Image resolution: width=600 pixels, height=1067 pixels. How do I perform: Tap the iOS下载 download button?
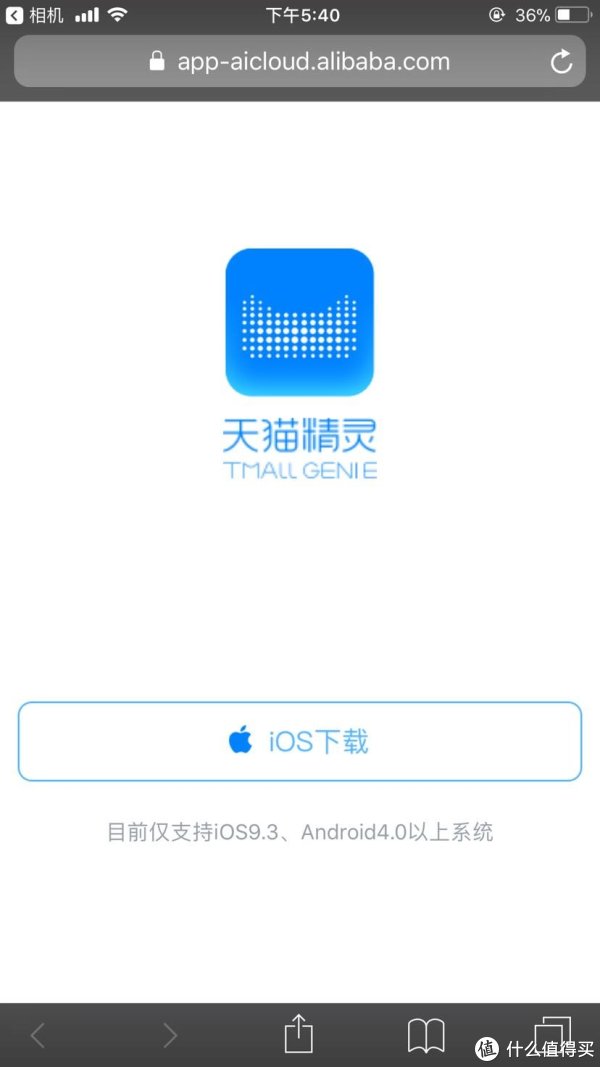[x=299, y=742]
